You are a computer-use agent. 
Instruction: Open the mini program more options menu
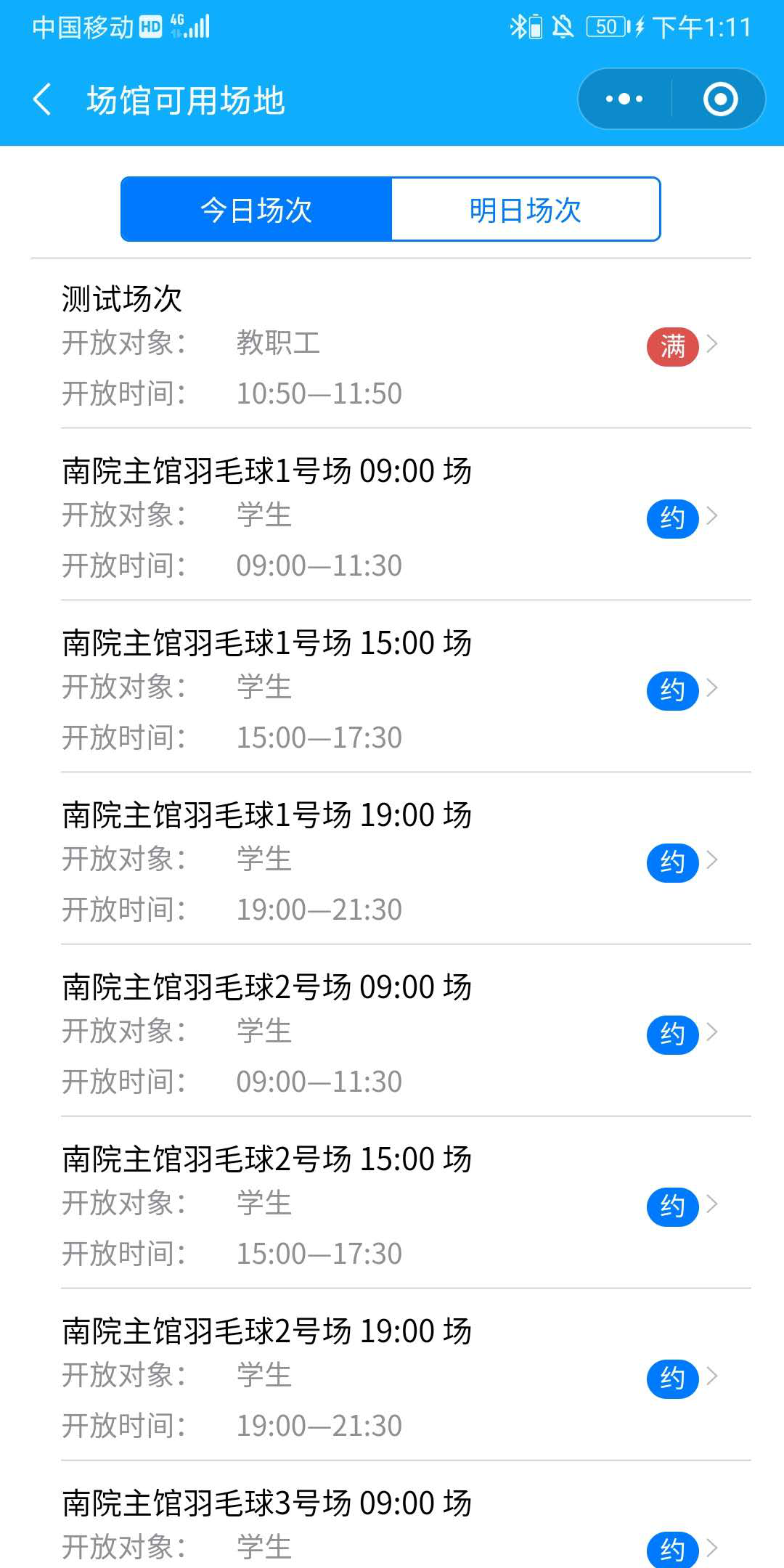(x=624, y=99)
